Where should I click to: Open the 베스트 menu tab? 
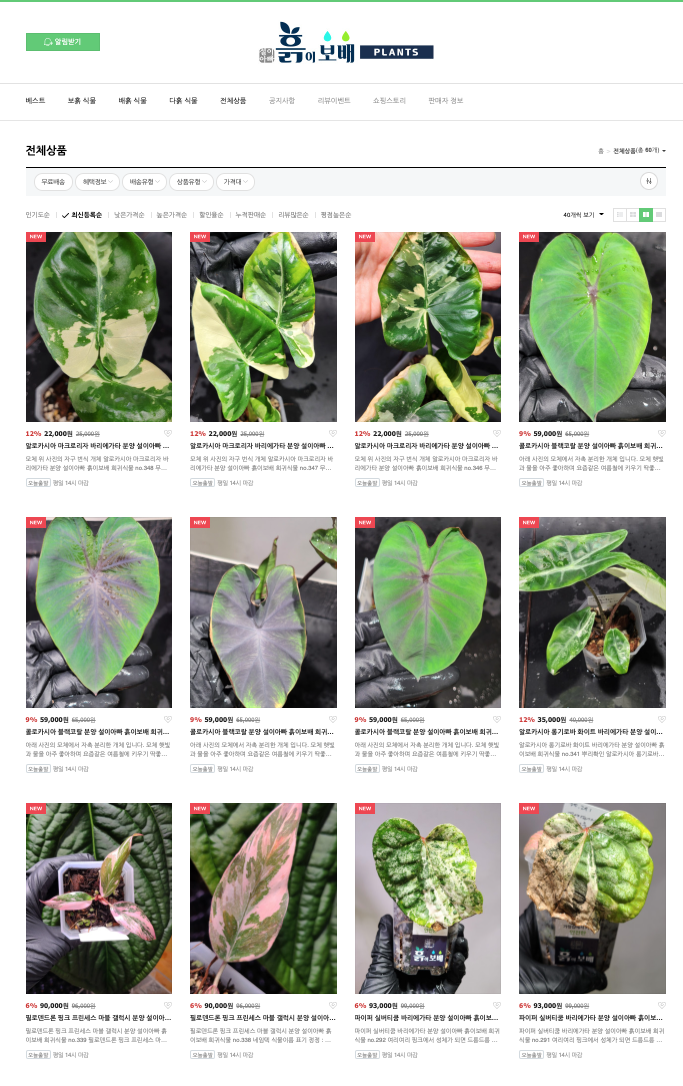[35, 101]
